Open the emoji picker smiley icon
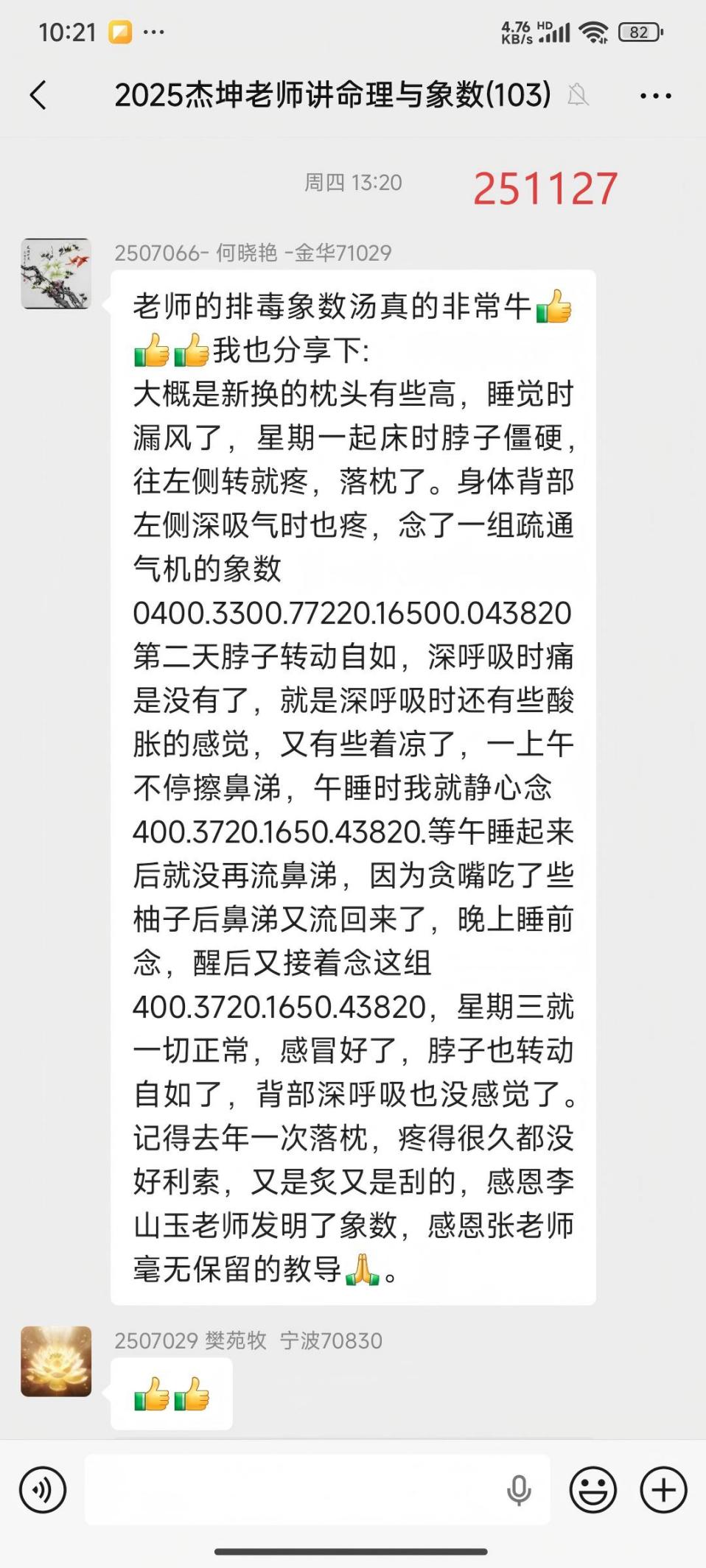Image resolution: width=706 pixels, height=1568 pixels. (x=592, y=1488)
